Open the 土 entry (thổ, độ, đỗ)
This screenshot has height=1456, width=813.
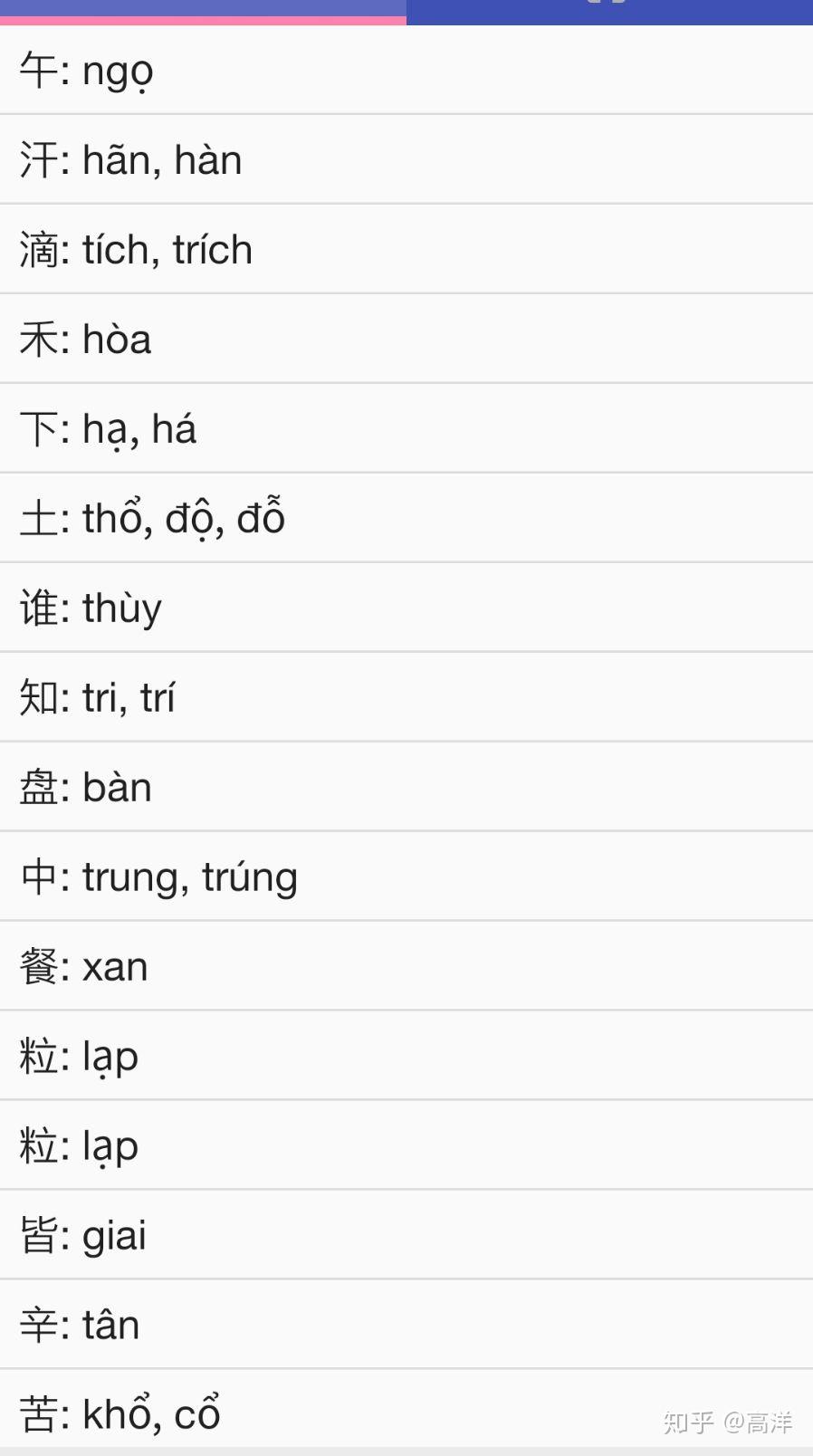coord(406,519)
